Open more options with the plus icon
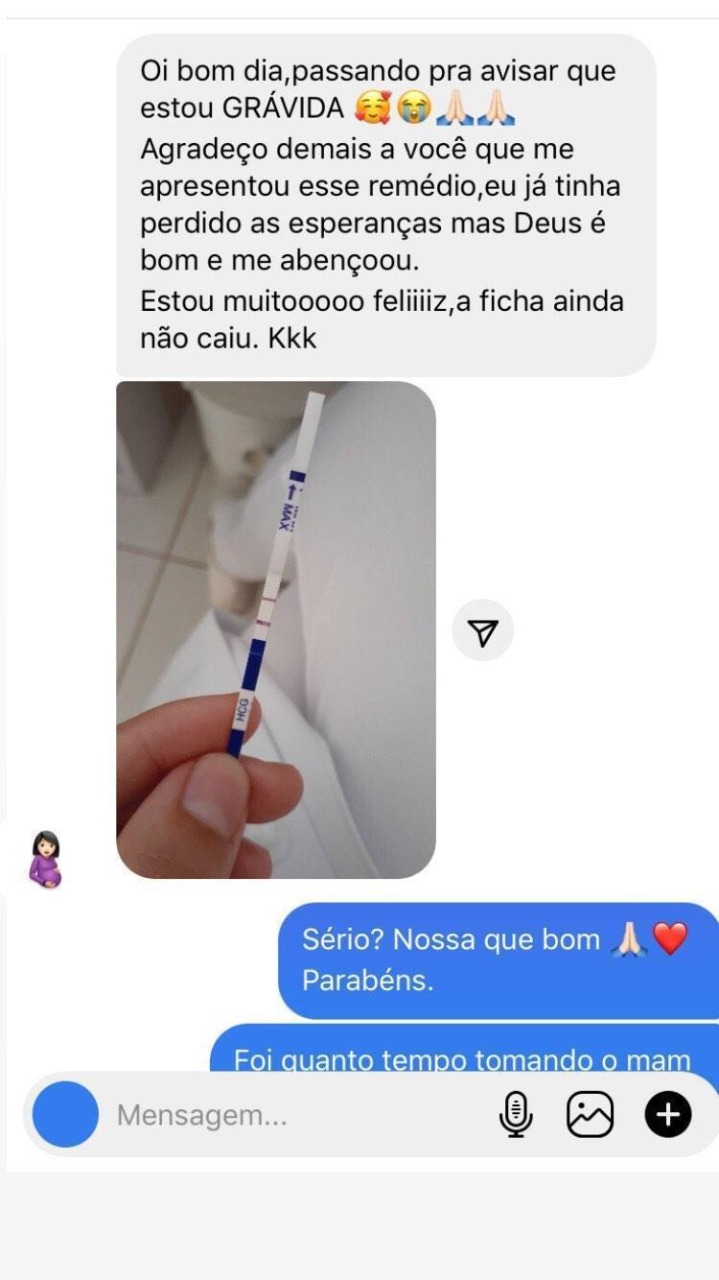 (x=667, y=1114)
